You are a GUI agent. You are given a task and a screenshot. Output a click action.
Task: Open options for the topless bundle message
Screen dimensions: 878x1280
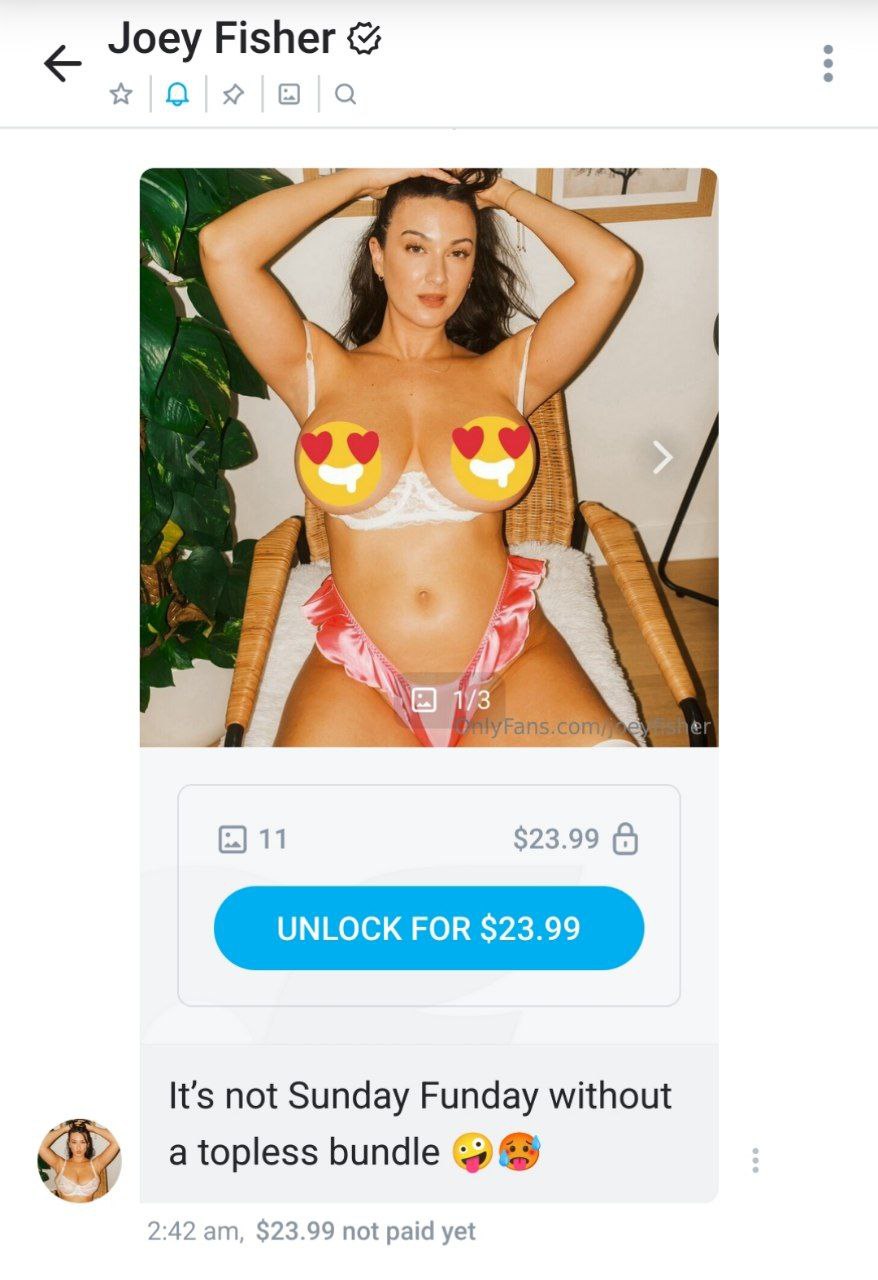pyautogui.click(x=755, y=1160)
